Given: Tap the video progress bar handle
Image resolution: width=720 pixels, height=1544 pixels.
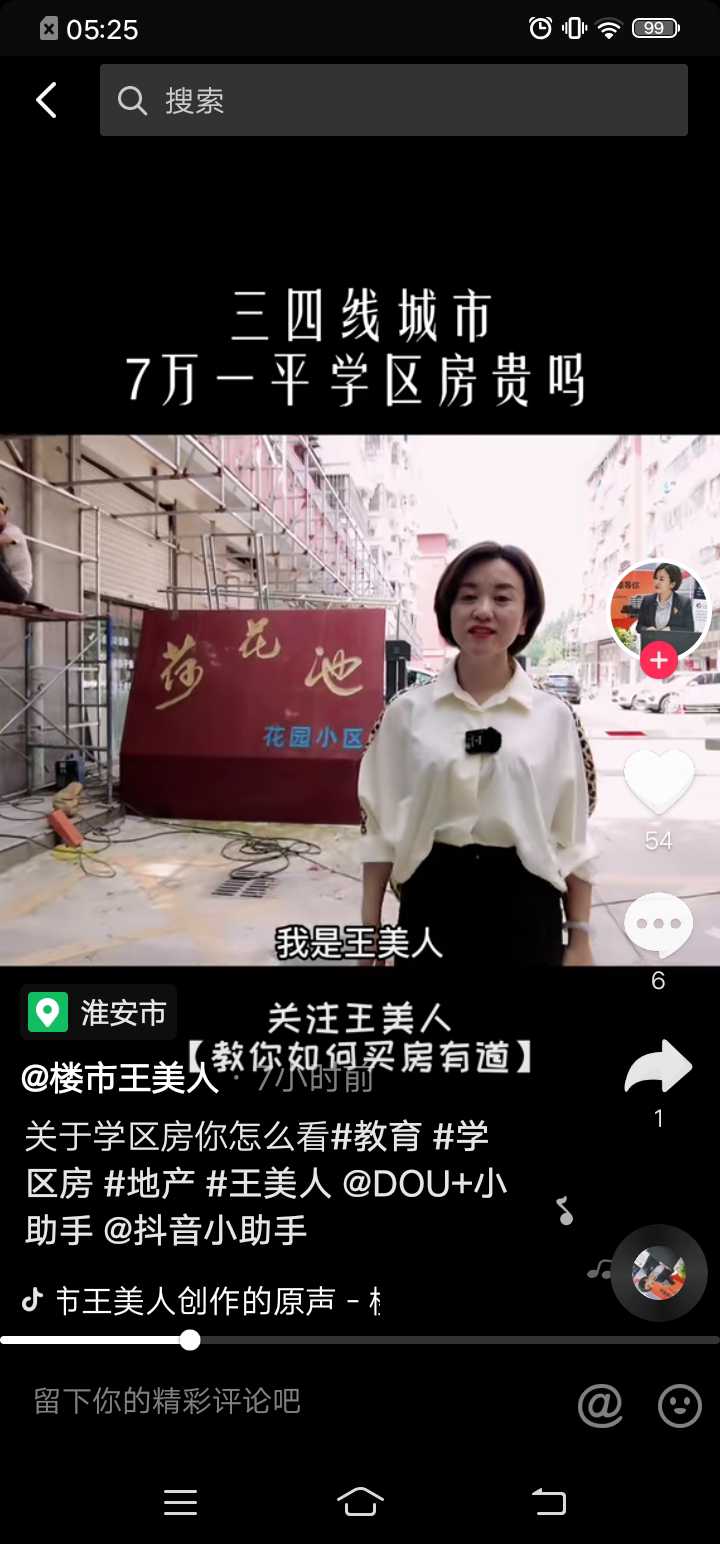Looking at the screenshot, I should pos(190,1340).
